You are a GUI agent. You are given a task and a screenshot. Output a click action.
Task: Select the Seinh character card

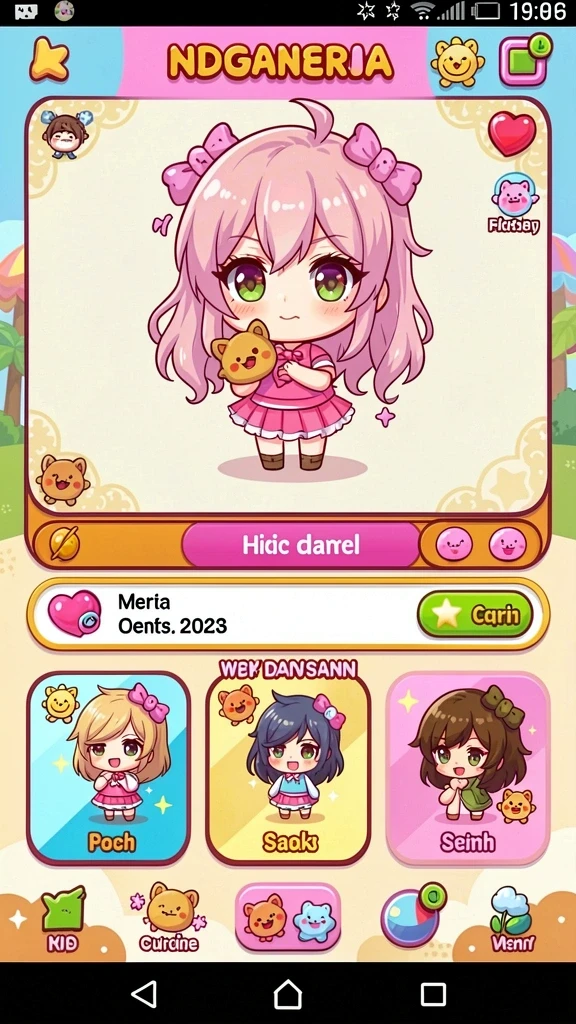(468, 768)
